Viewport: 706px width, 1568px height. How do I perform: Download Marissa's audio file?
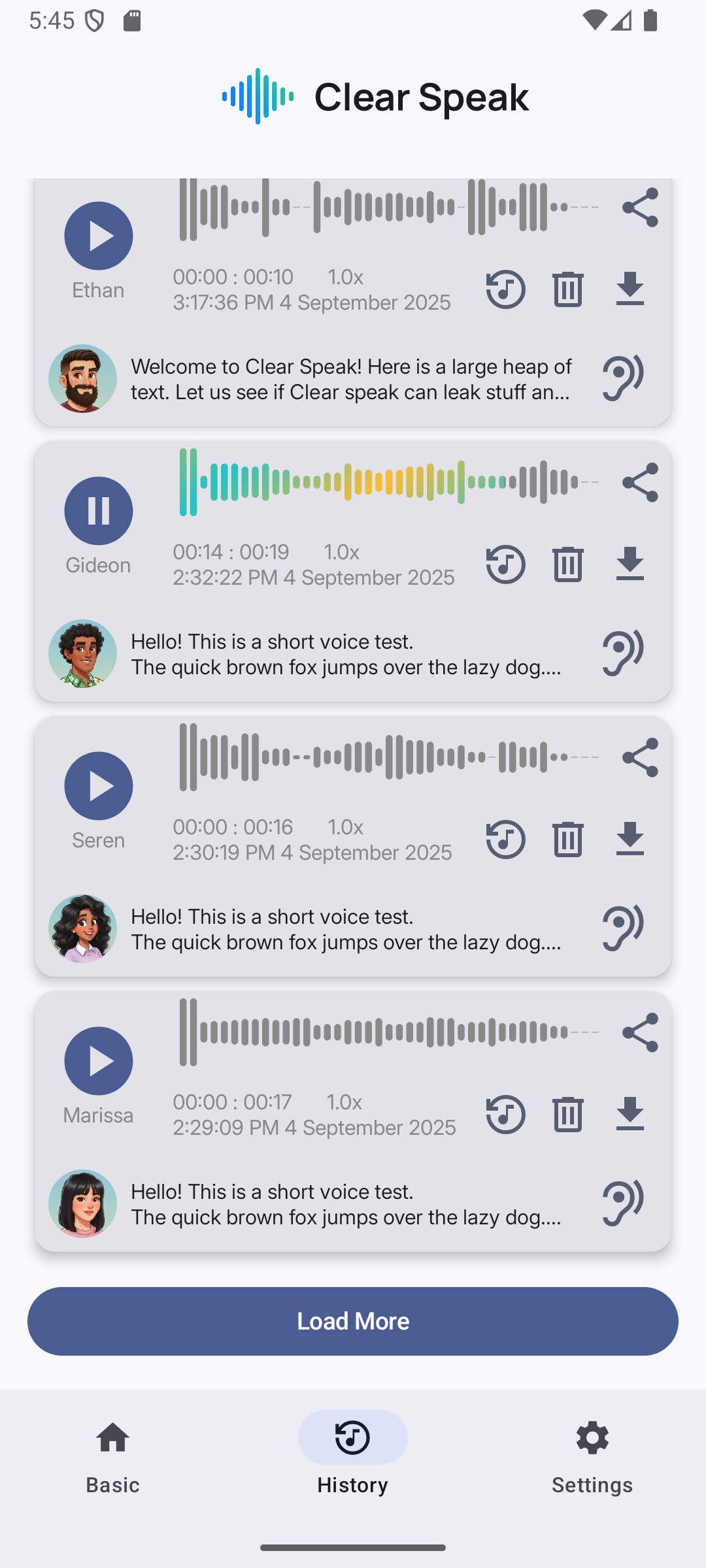coord(630,1114)
